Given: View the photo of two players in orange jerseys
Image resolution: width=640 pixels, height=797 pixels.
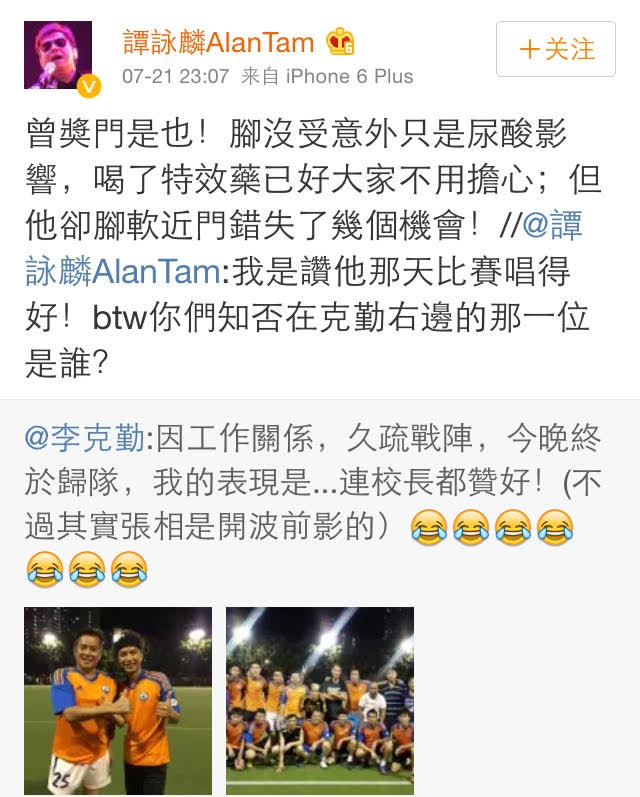Looking at the screenshot, I should [118, 700].
